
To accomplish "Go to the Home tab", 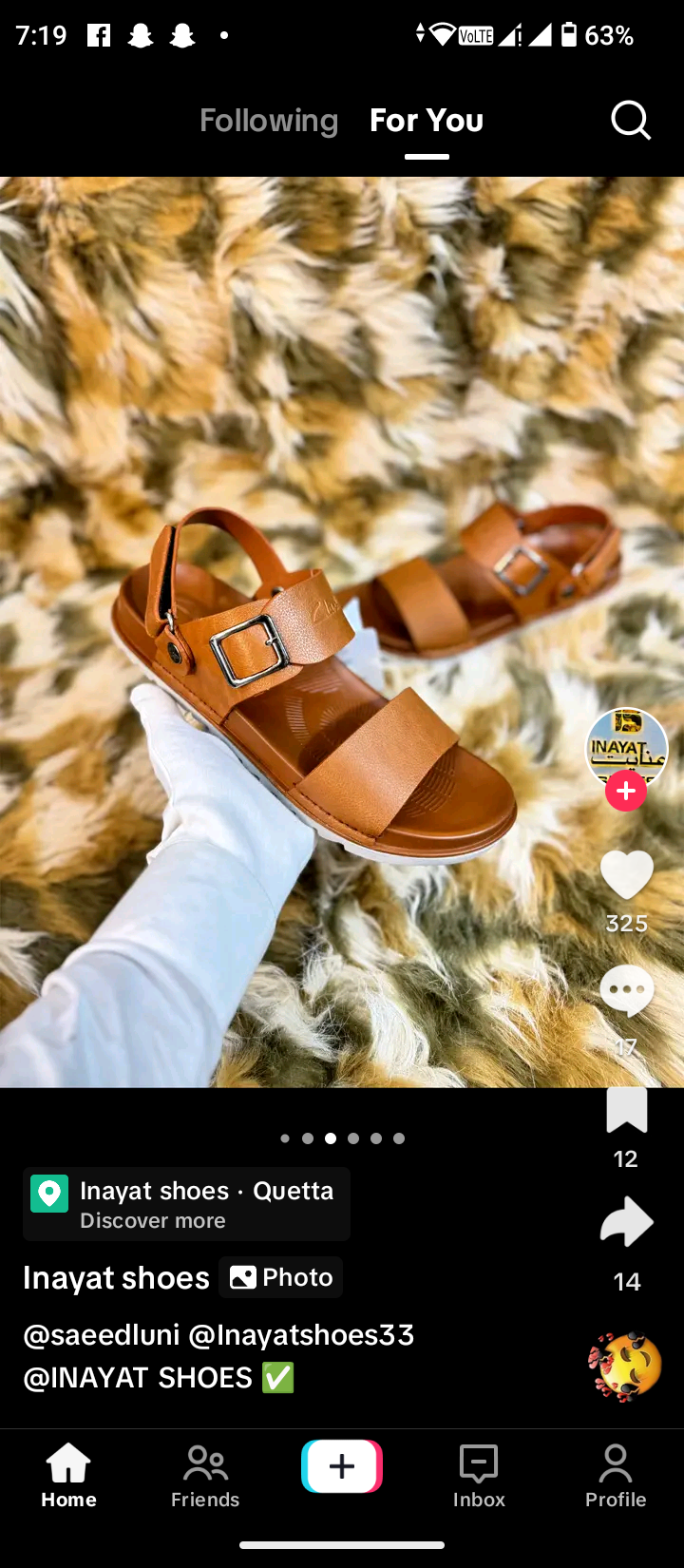I will 68,1474.
